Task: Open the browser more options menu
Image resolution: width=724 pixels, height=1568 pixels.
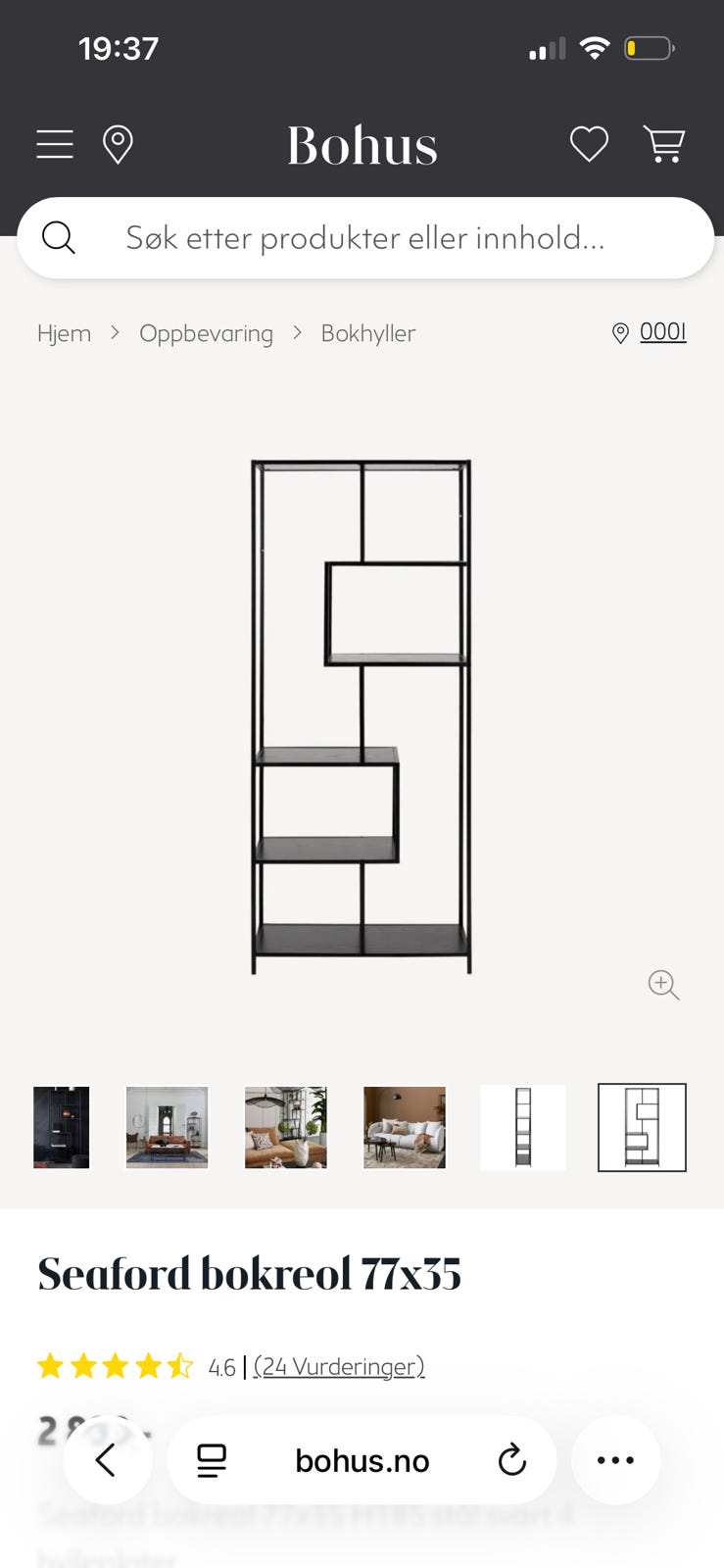Action: coord(615,1460)
